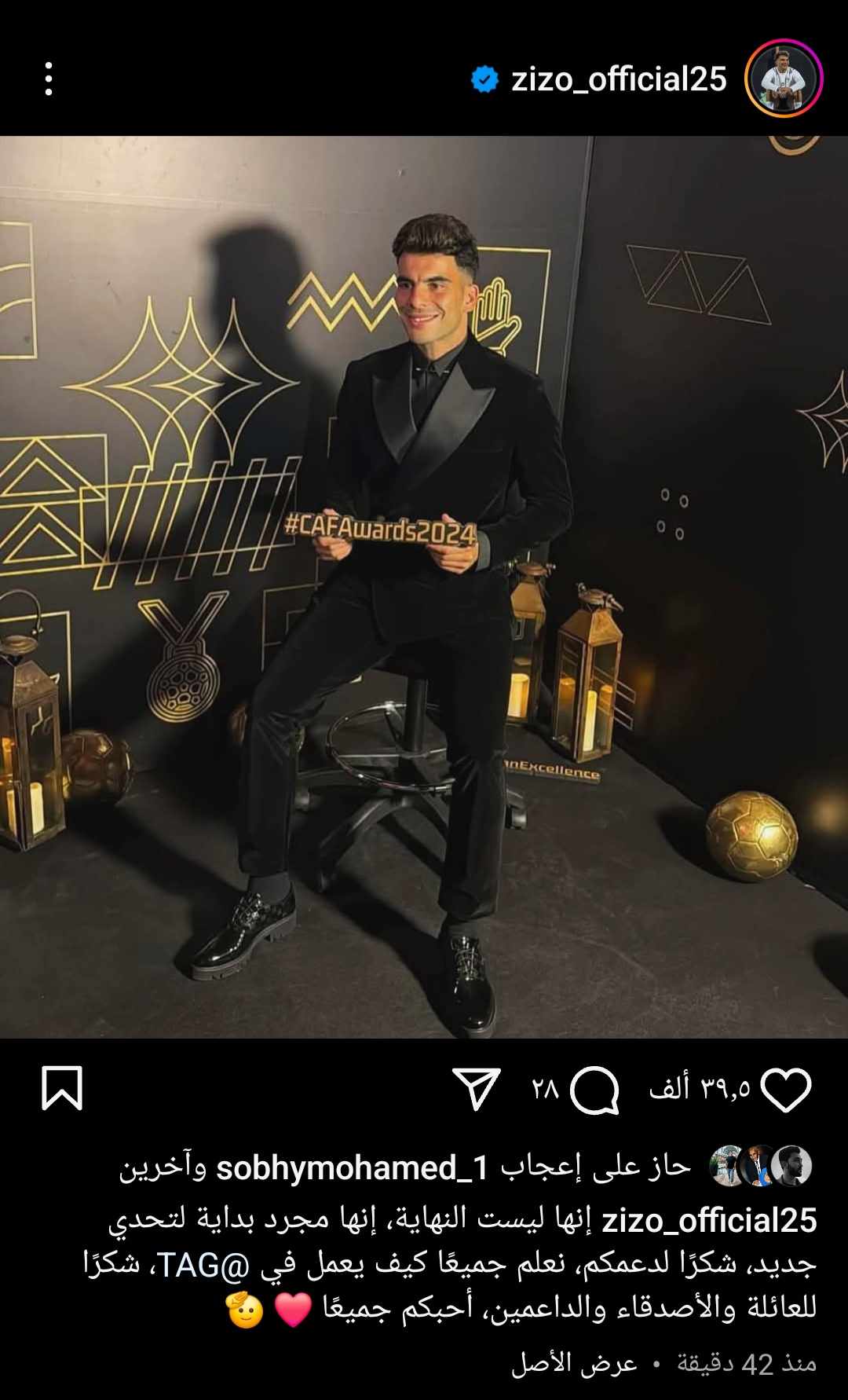Like this post with the heart icon

tap(786, 1090)
